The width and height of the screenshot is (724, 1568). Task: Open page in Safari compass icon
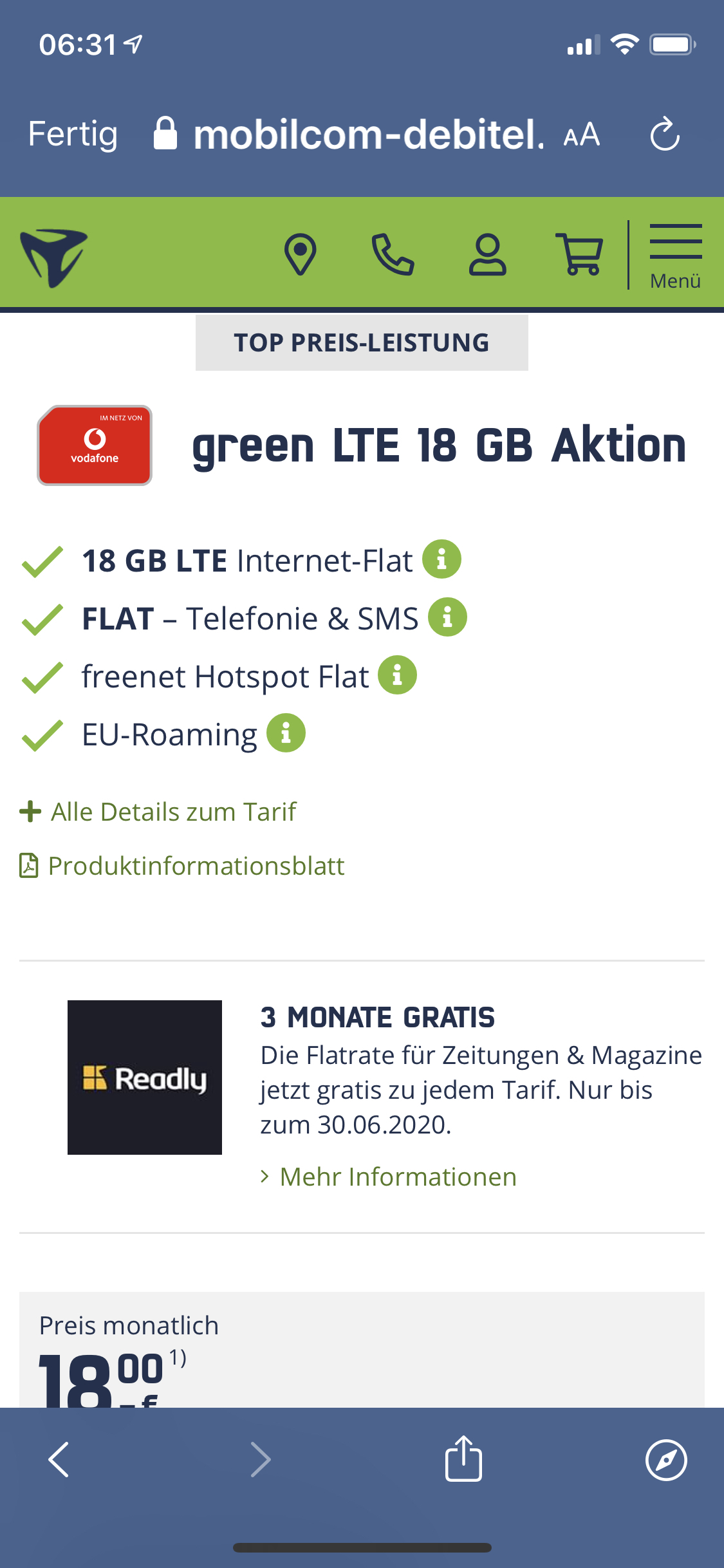coord(666,1460)
